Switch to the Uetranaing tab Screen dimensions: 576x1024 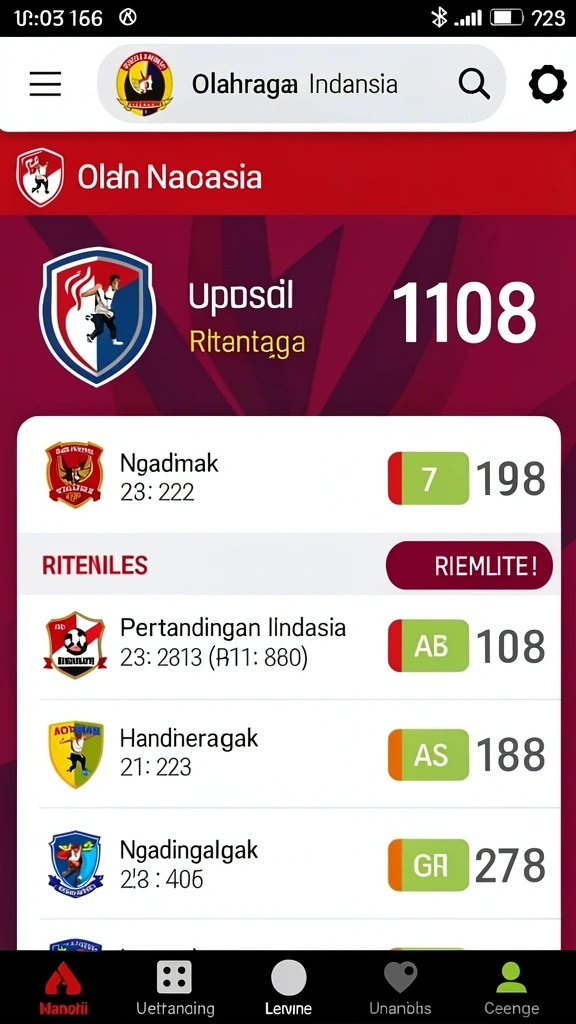(174, 987)
